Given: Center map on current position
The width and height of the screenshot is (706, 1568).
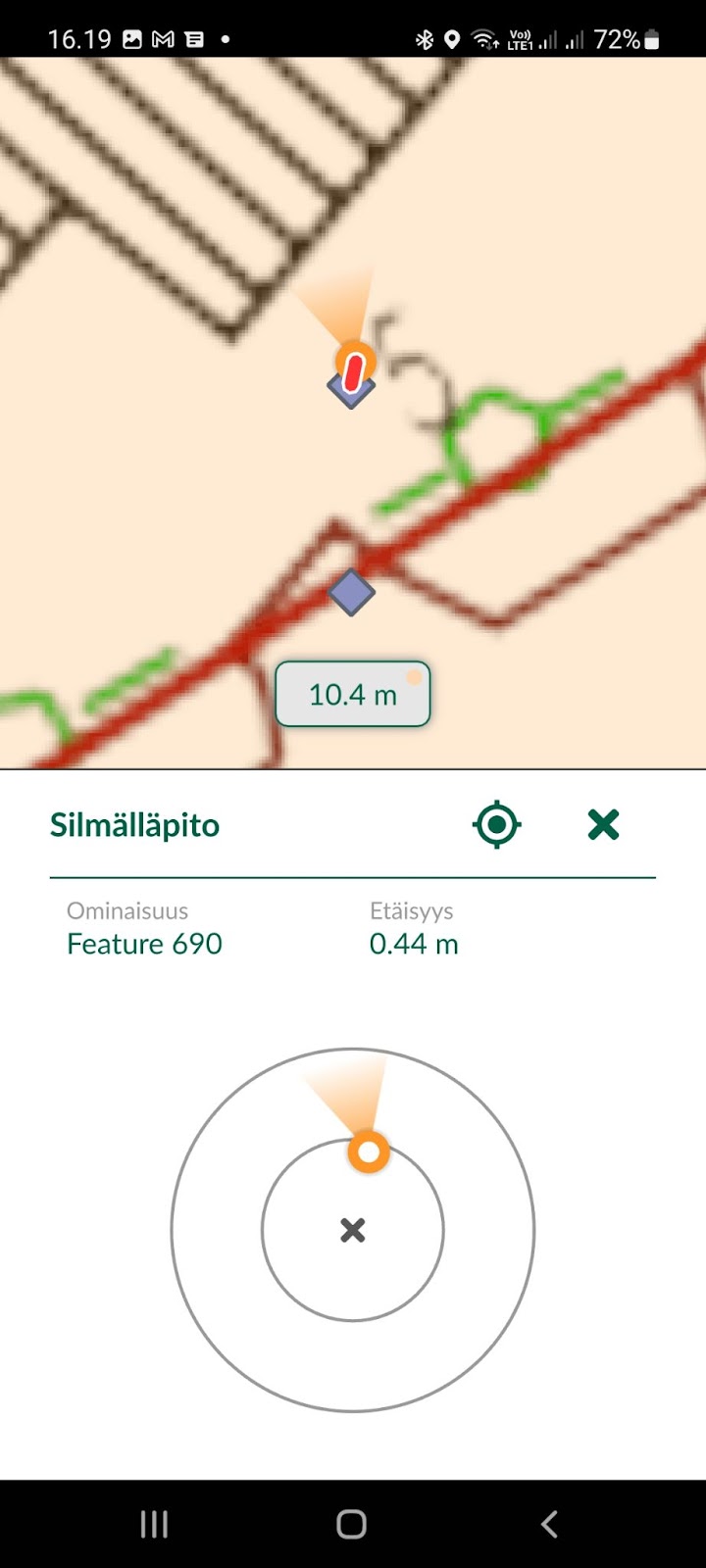Looking at the screenshot, I should click(496, 824).
